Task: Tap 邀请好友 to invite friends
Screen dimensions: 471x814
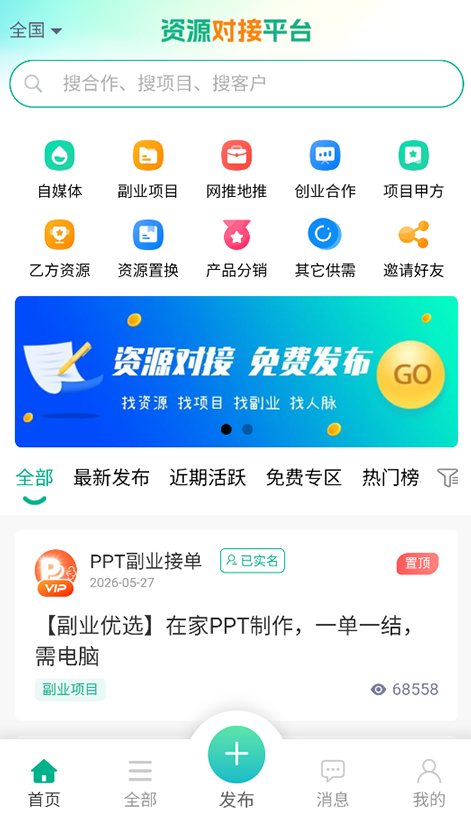Action: (x=413, y=249)
